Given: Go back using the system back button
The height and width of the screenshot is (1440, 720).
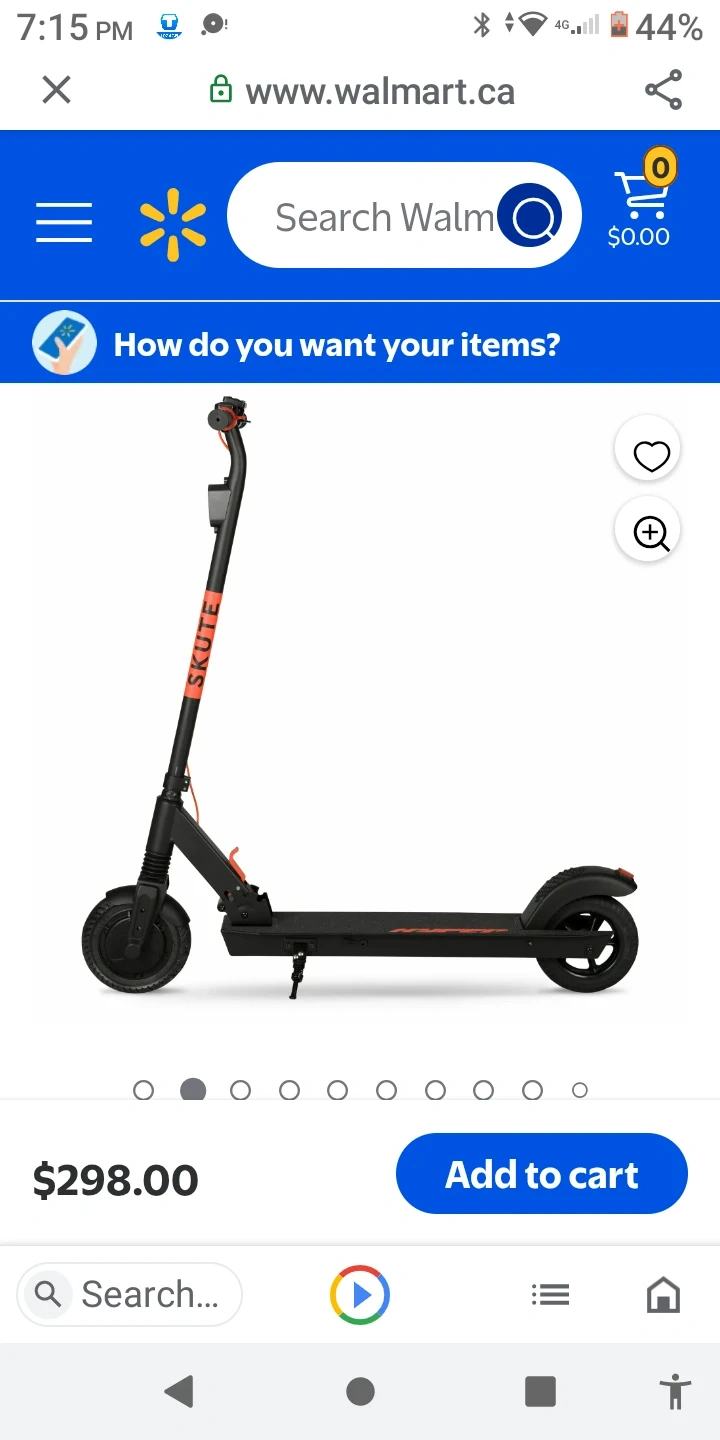Looking at the screenshot, I should tap(179, 1391).
